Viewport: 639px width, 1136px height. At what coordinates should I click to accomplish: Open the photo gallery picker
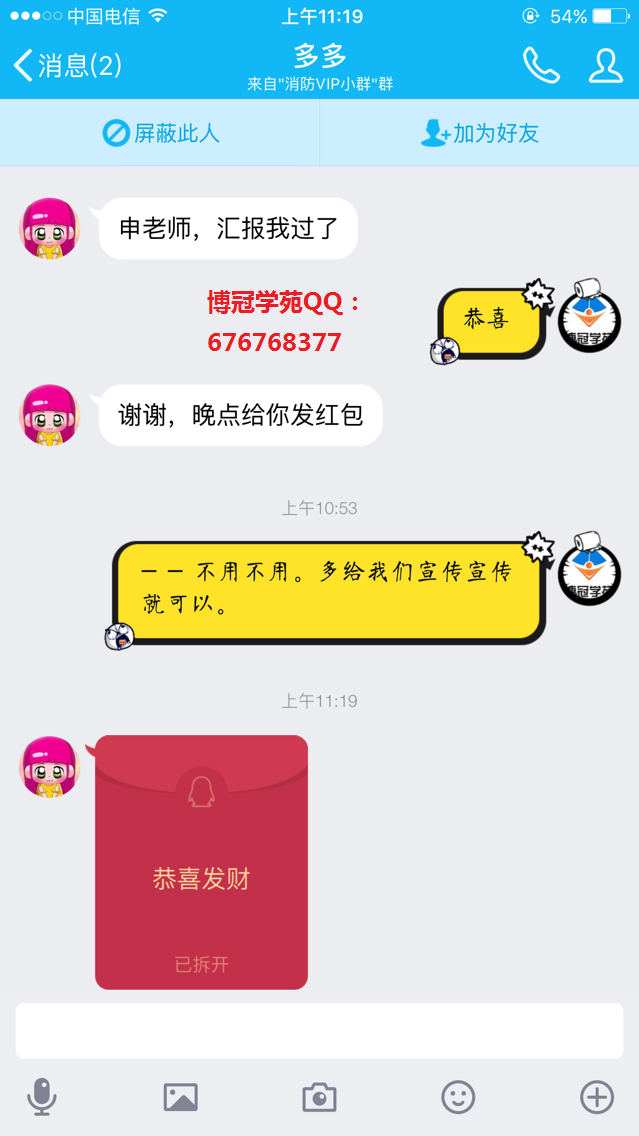[x=180, y=1097]
